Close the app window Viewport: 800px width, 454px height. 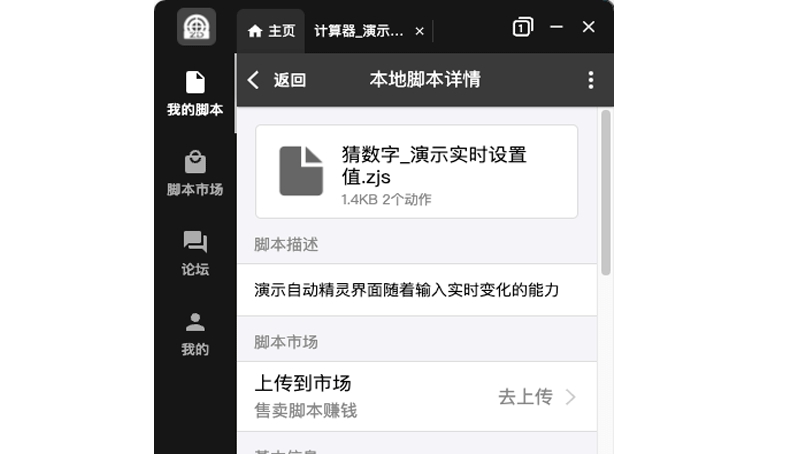click(589, 27)
